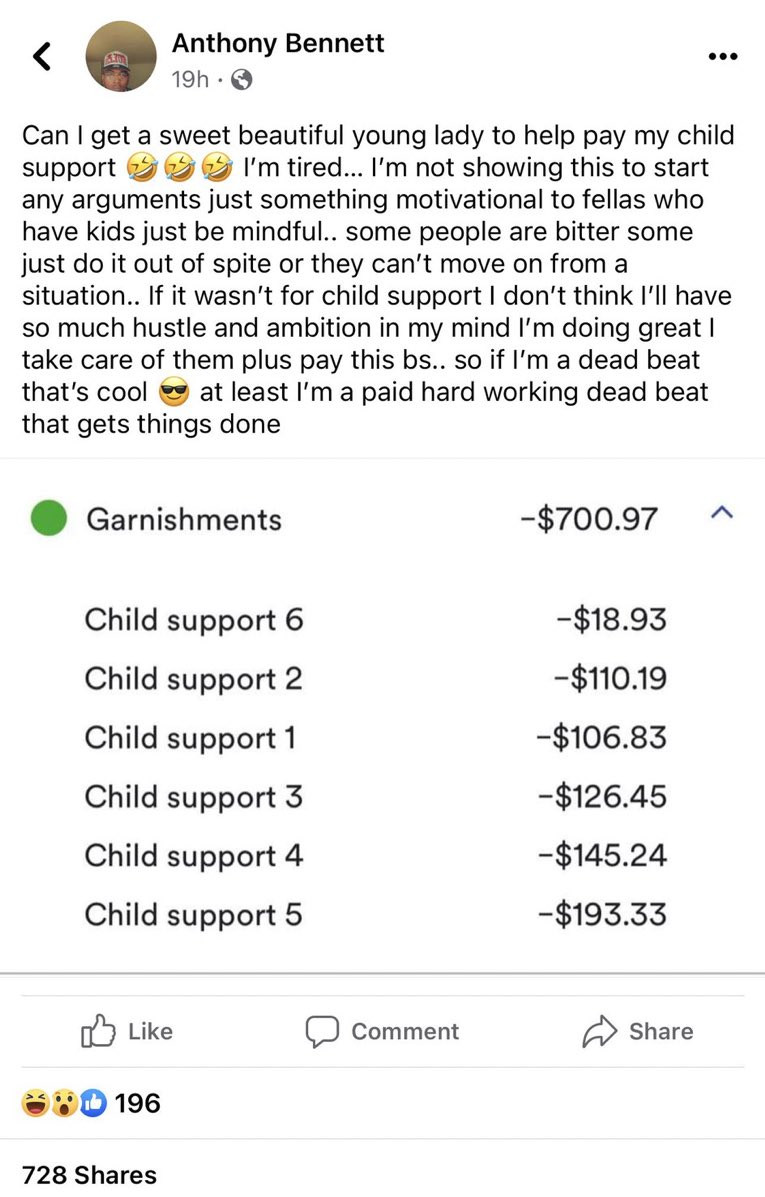
Task: Comment on this post
Action: point(382,1031)
